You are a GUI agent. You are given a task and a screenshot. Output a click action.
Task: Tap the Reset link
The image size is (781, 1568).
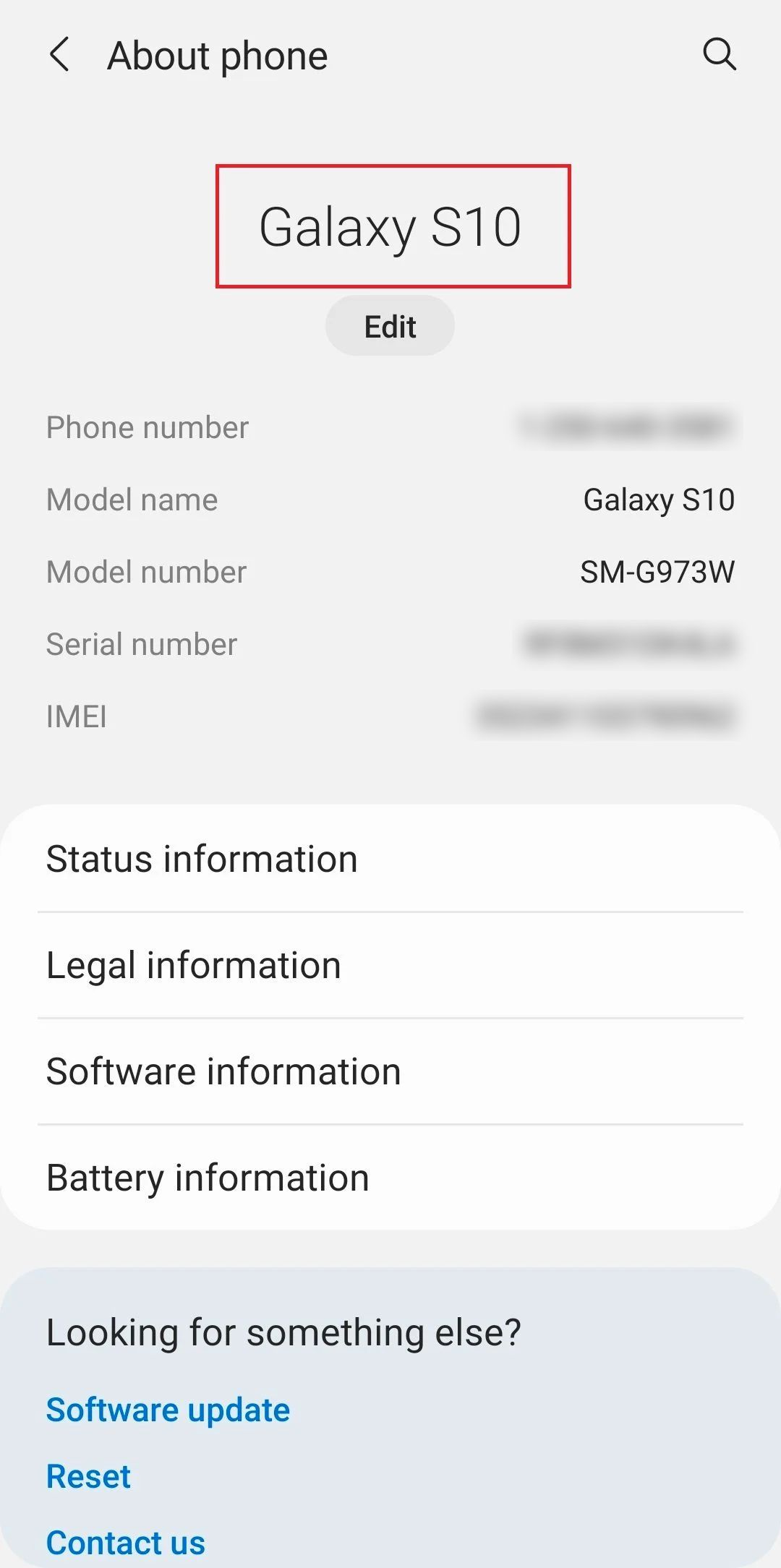(88, 1475)
